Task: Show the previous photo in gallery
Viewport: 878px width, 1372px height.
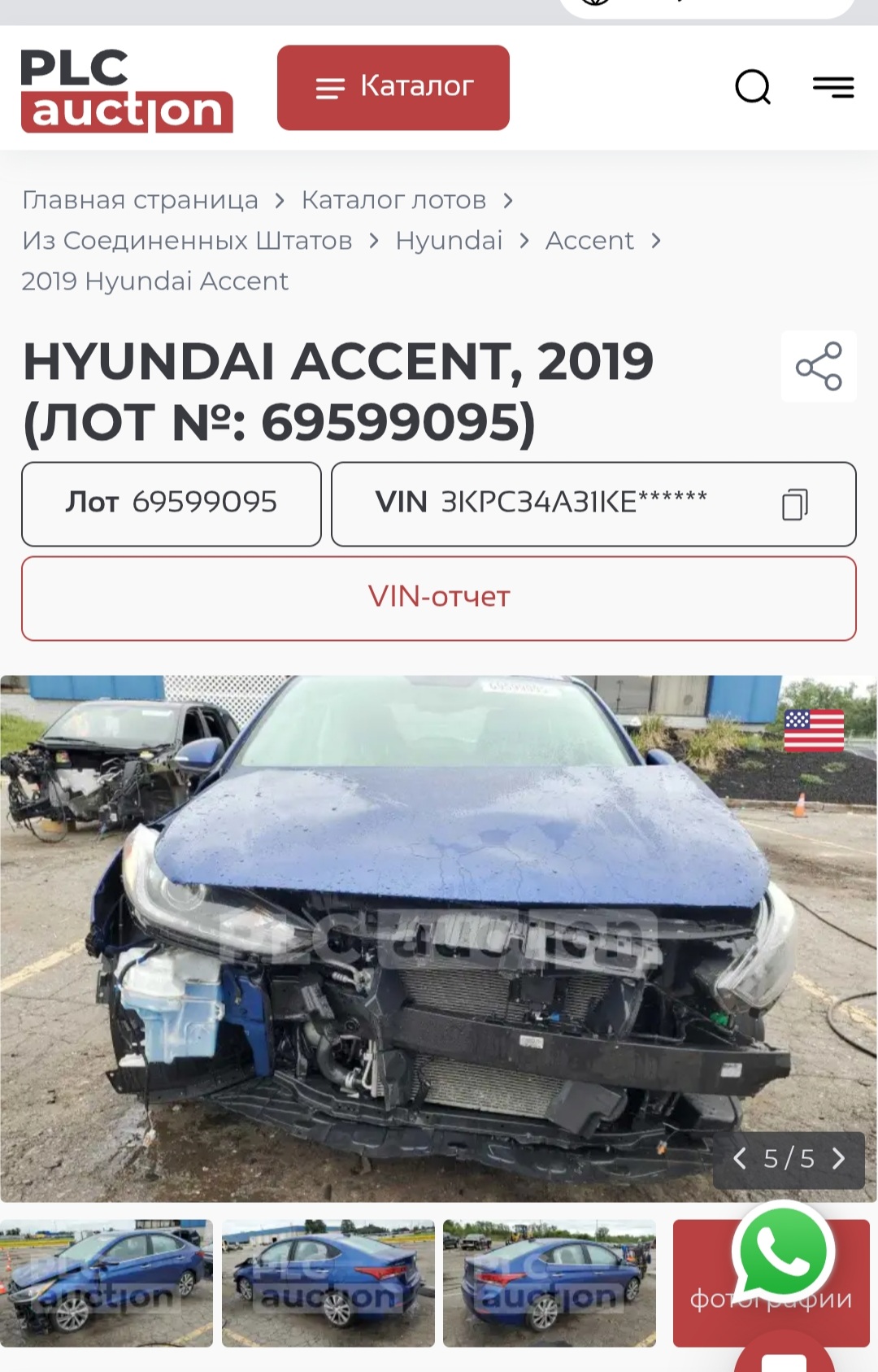Action: tap(739, 1158)
